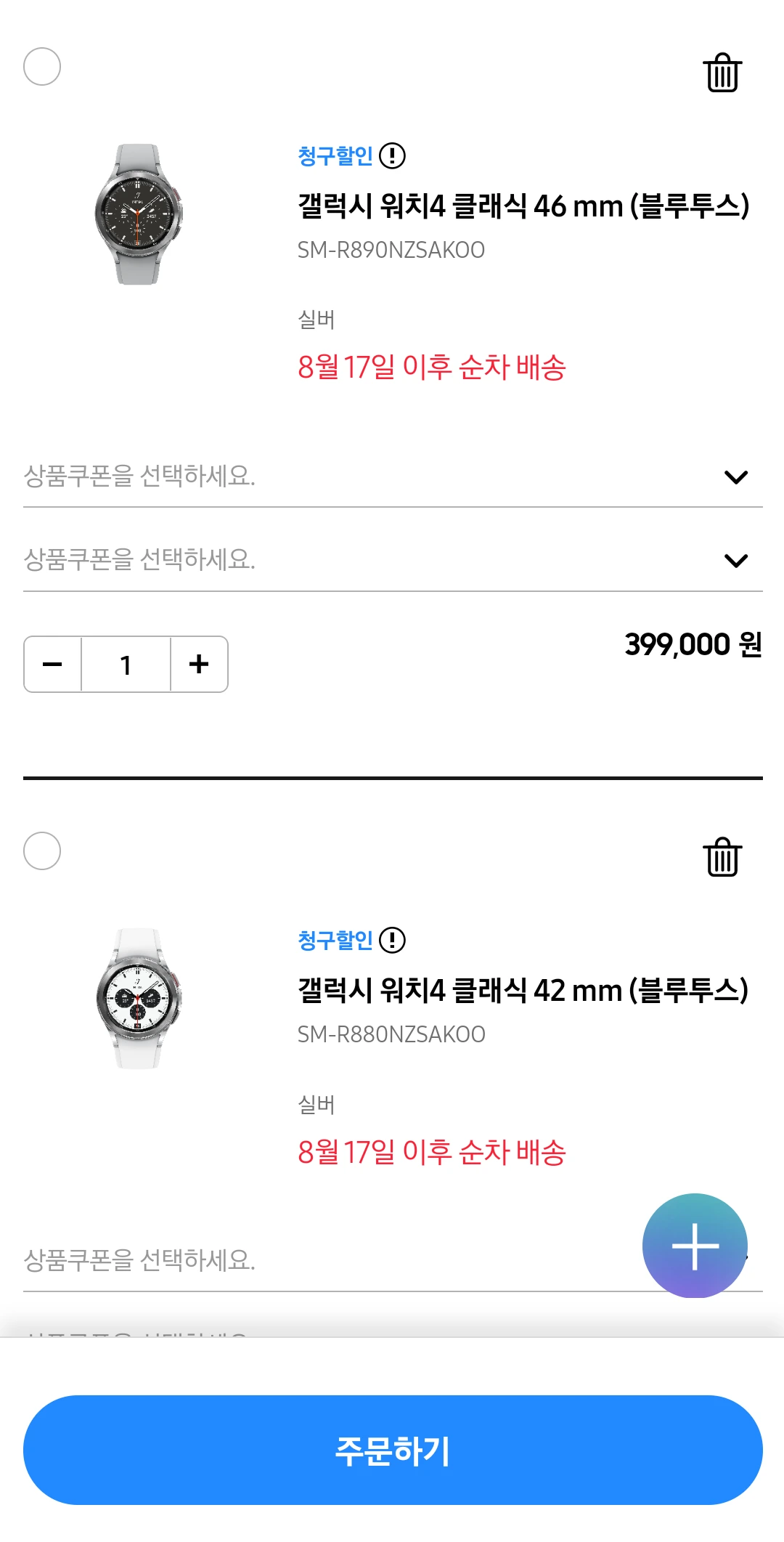
Task: Decrease quantity of the 46 mm watch
Action: 53,665
